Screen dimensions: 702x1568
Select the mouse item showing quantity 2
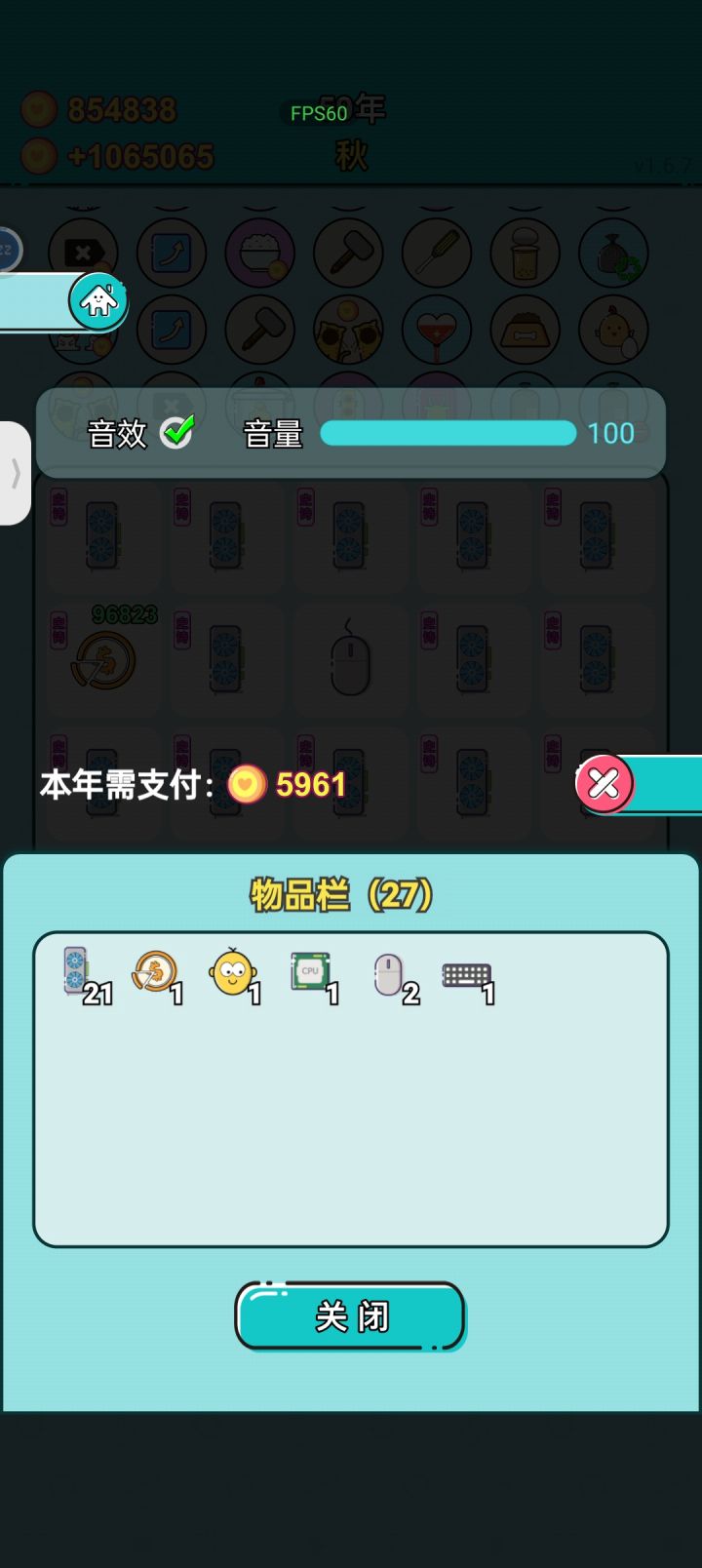pyautogui.click(x=389, y=974)
